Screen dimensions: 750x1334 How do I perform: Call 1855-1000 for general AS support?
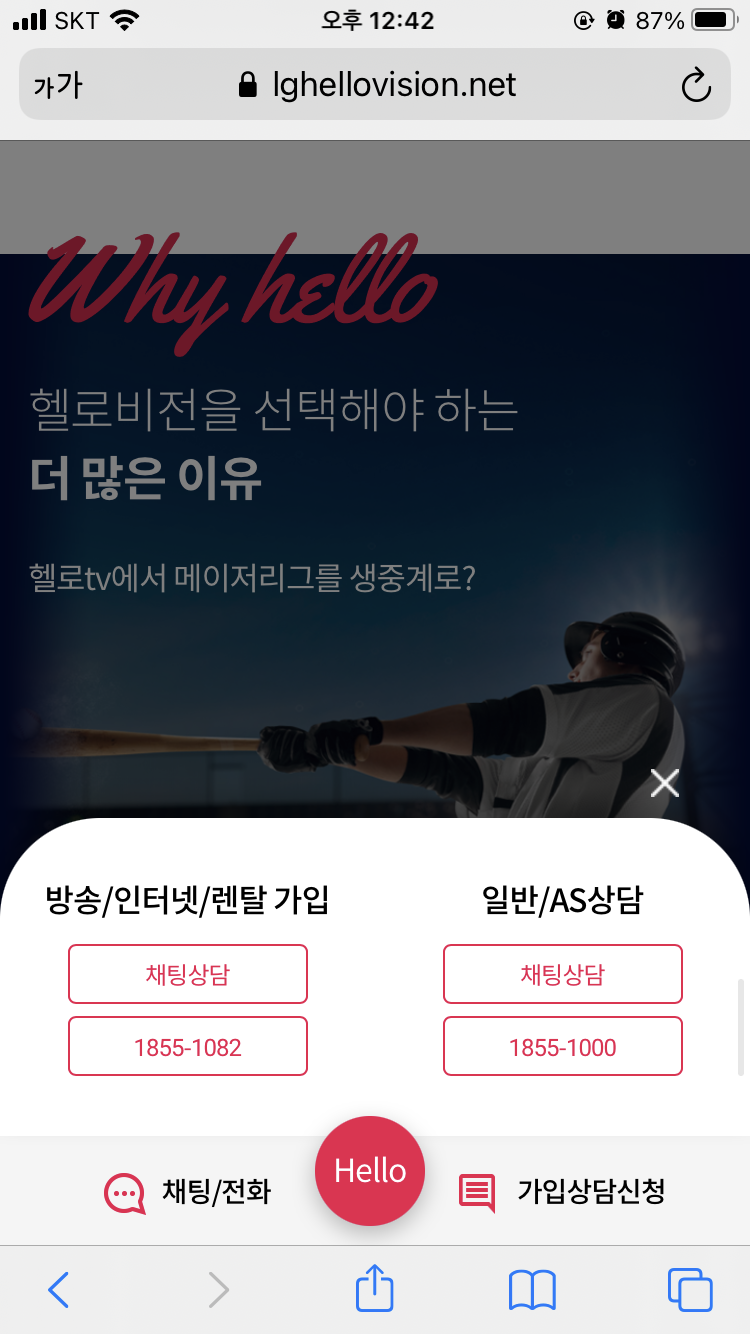pos(563,1047)
